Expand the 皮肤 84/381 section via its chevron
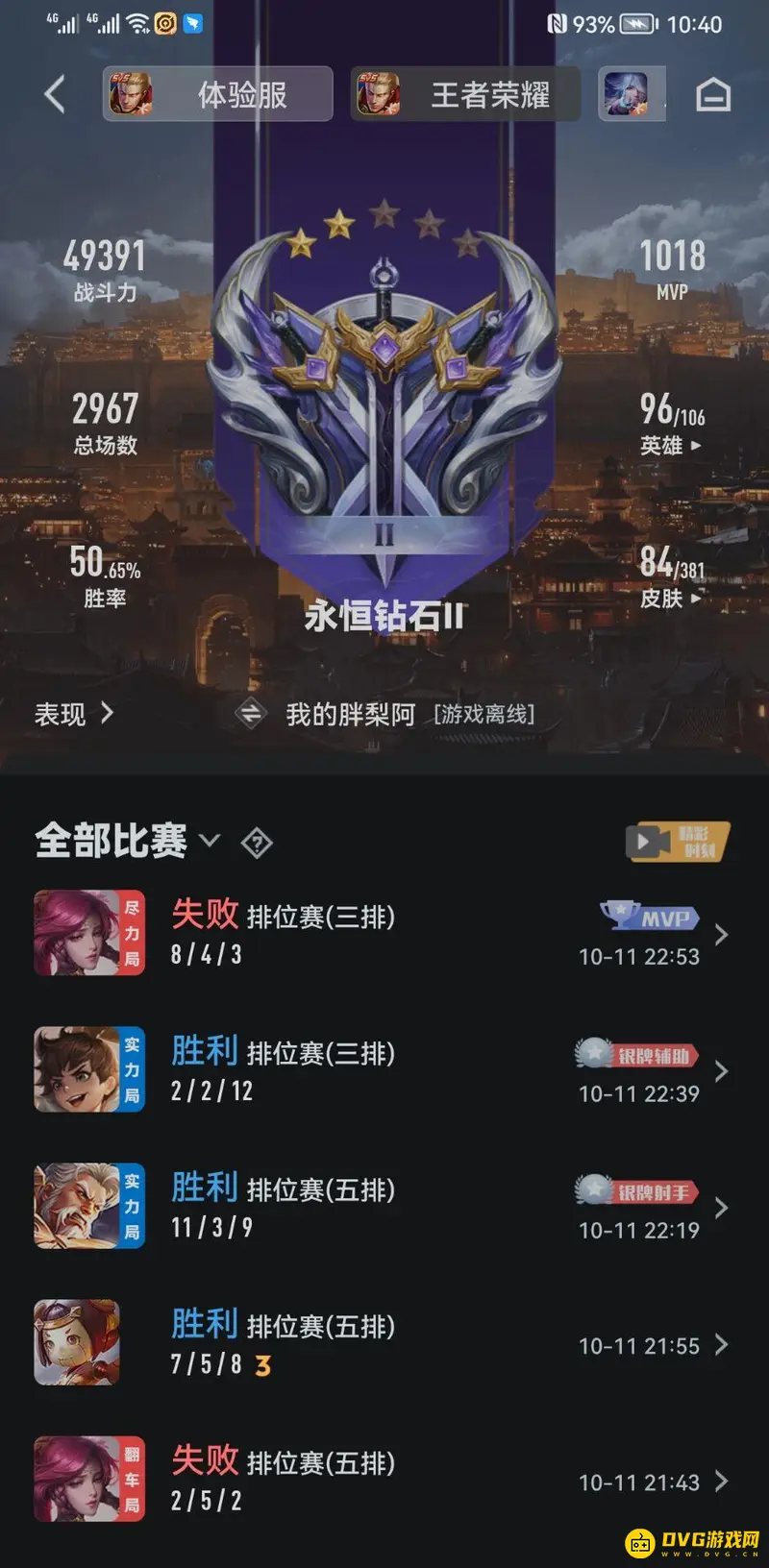This screenshot has height=1568, width=769. point(695,598)
